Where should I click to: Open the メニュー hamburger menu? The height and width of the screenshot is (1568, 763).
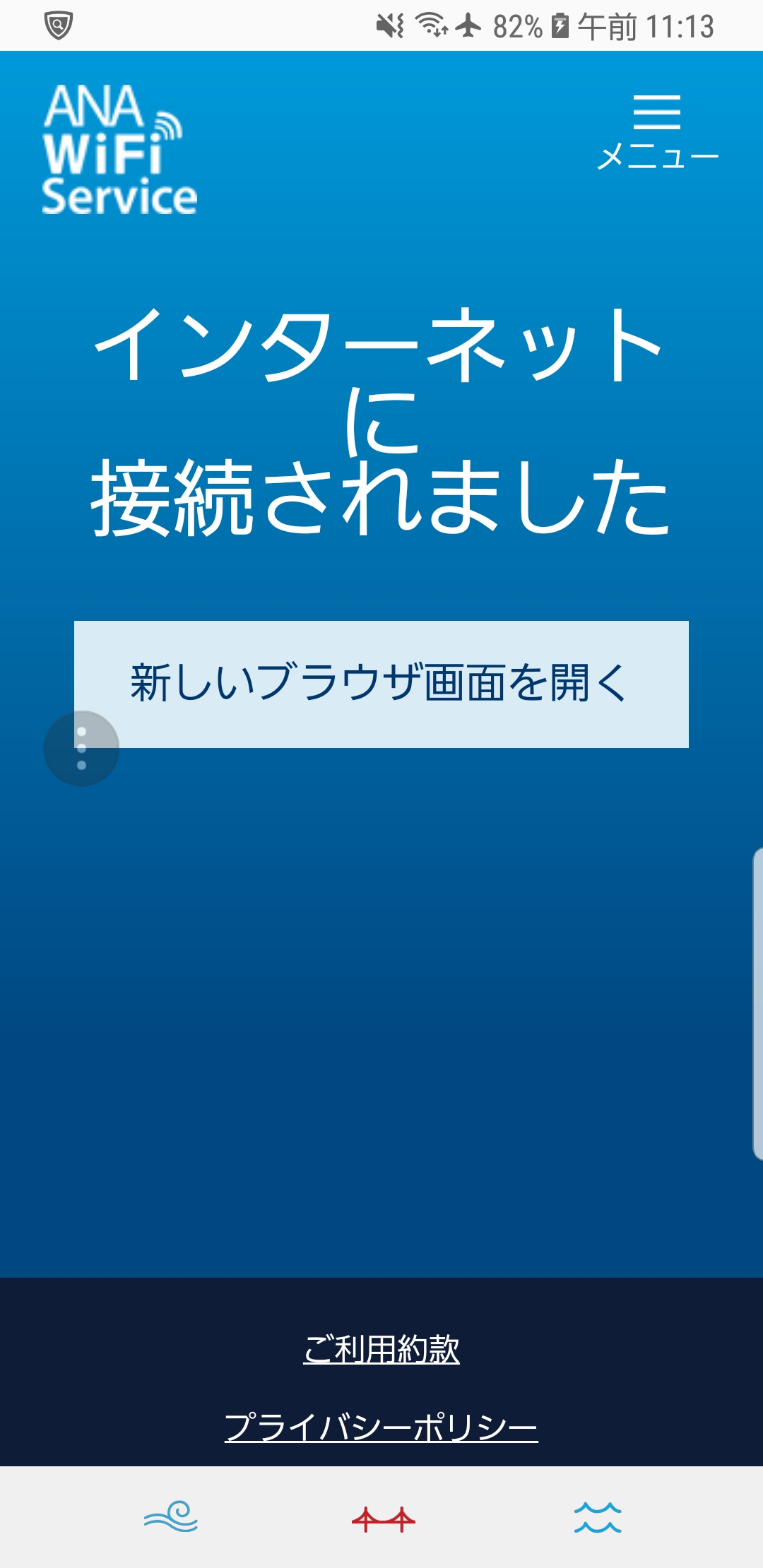(657, 131)
